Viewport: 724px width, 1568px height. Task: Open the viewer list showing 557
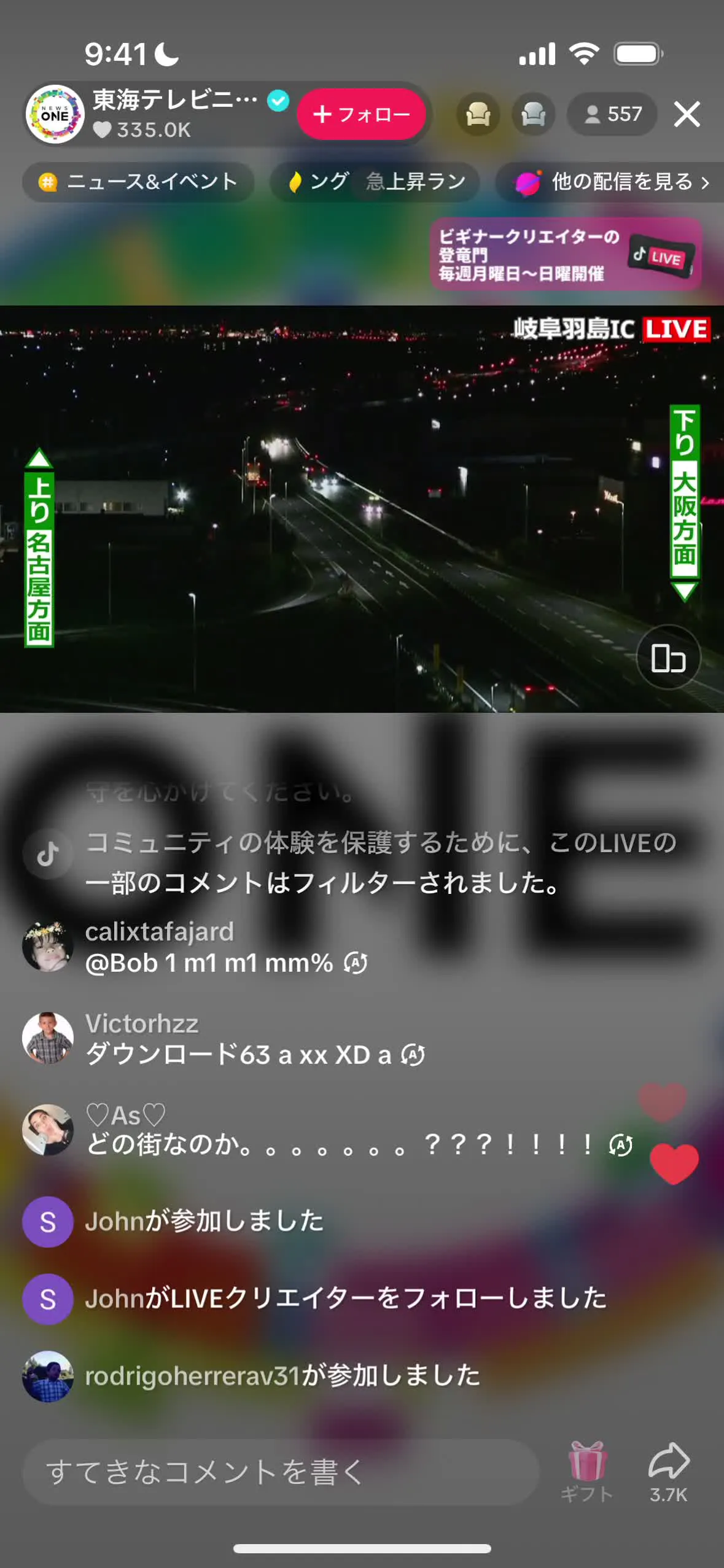click(612, 114)
